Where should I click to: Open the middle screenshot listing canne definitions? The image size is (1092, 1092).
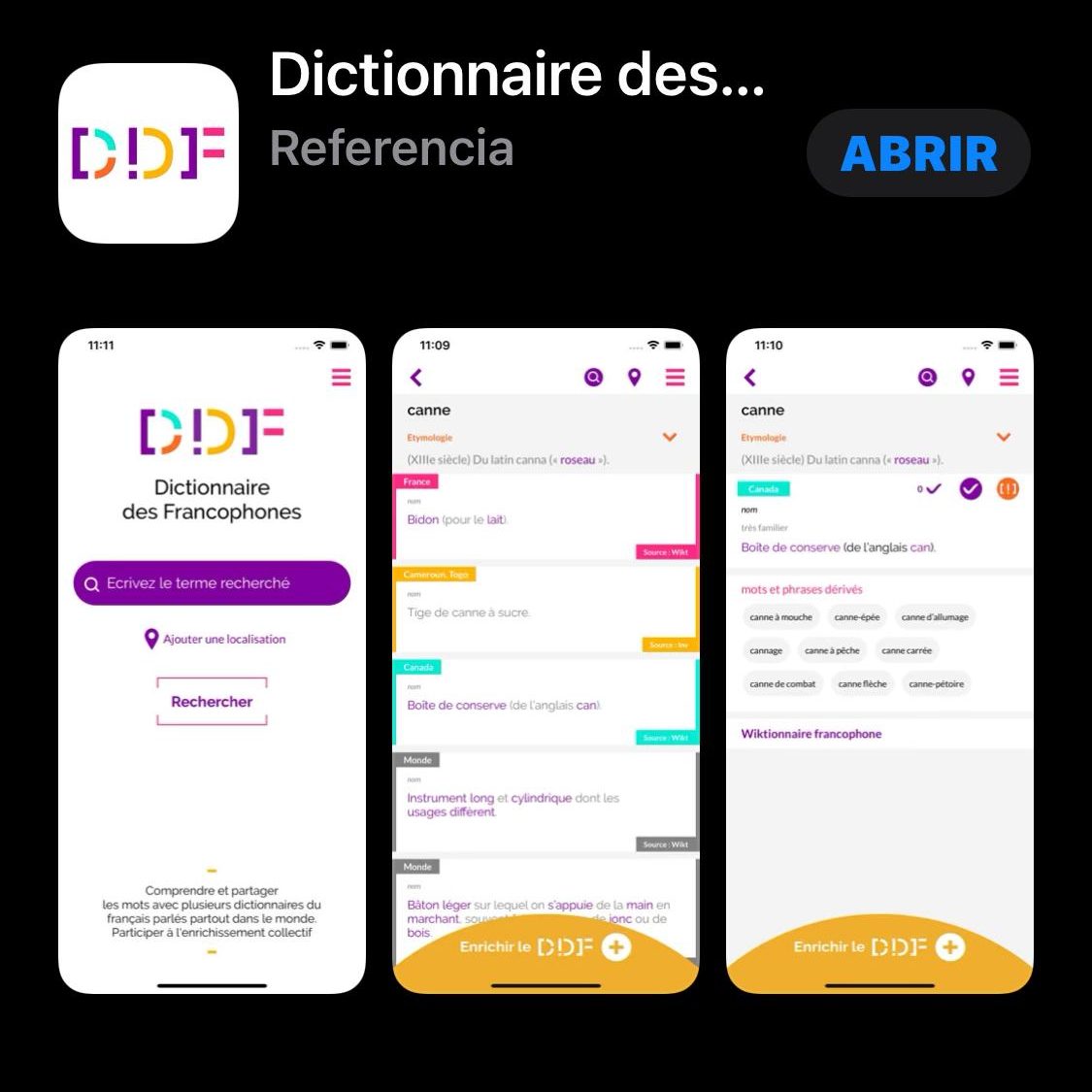[x=546, y=660]
